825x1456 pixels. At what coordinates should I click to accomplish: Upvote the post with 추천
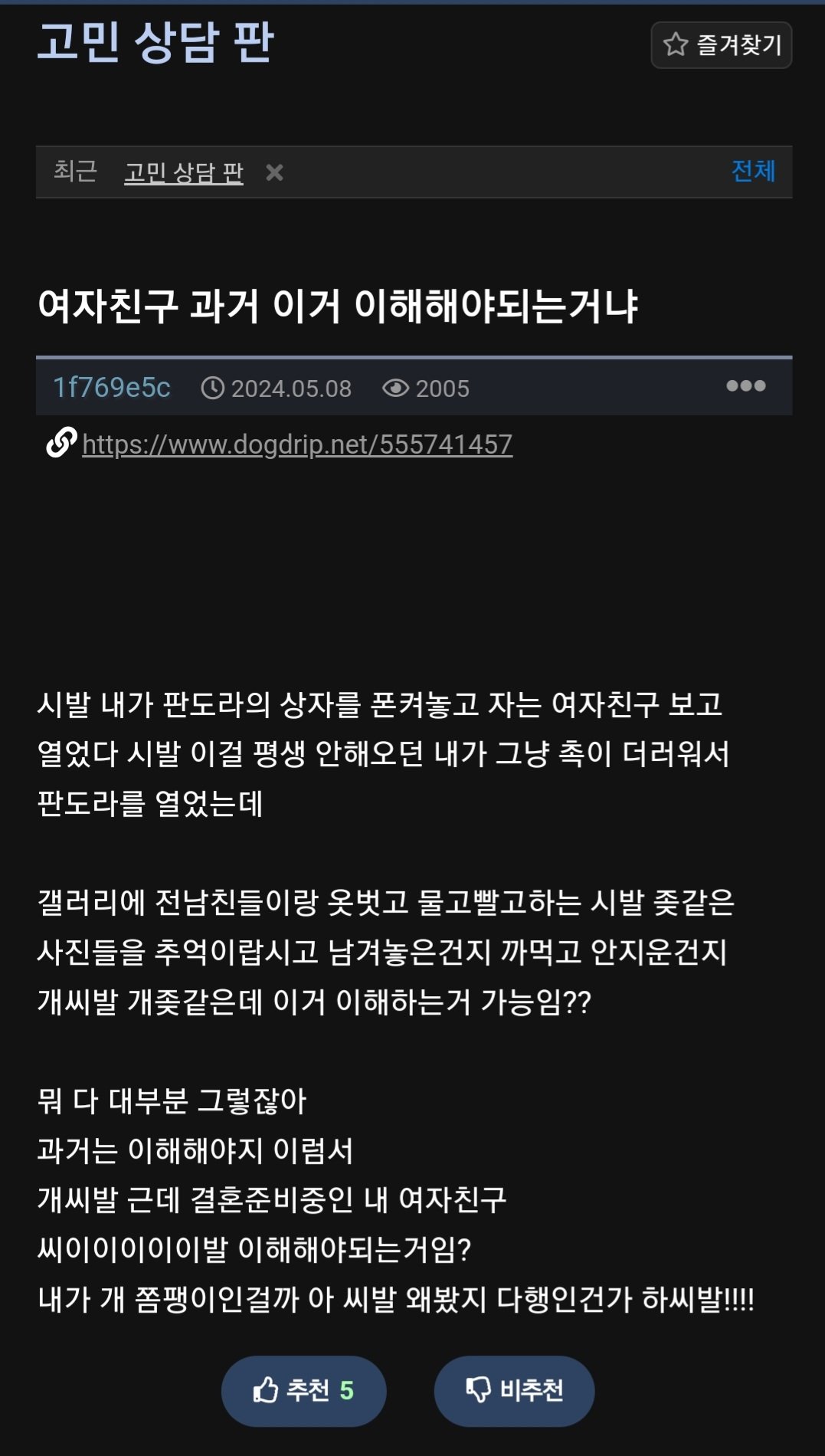[x=303, y=1390]
